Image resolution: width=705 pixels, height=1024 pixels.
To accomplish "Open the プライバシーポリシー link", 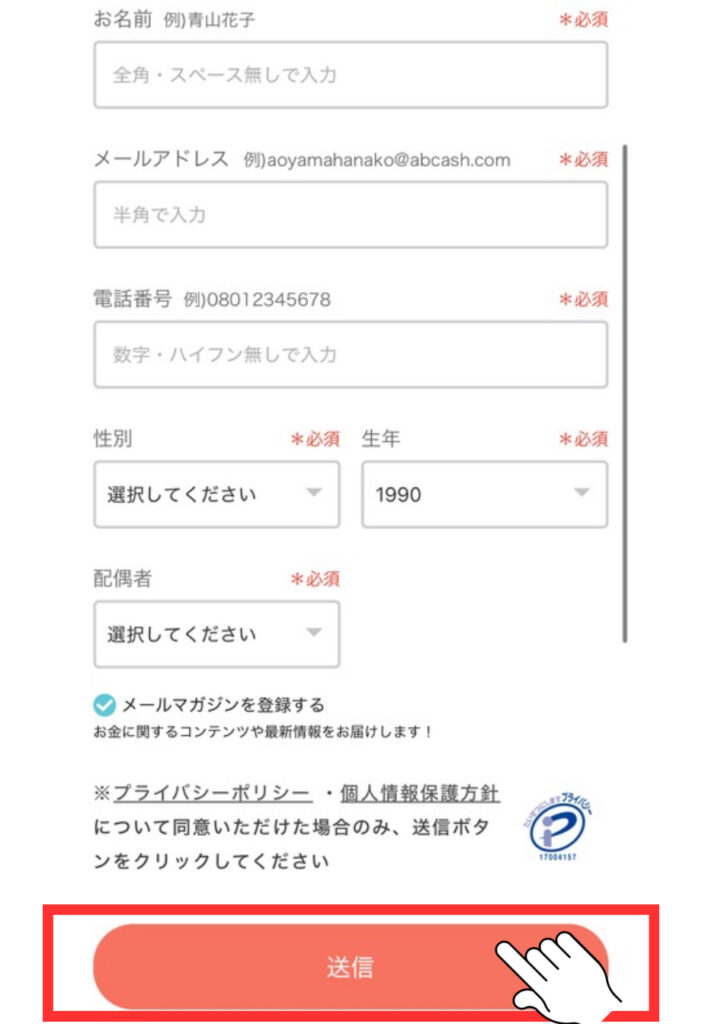I will (211, 793).
